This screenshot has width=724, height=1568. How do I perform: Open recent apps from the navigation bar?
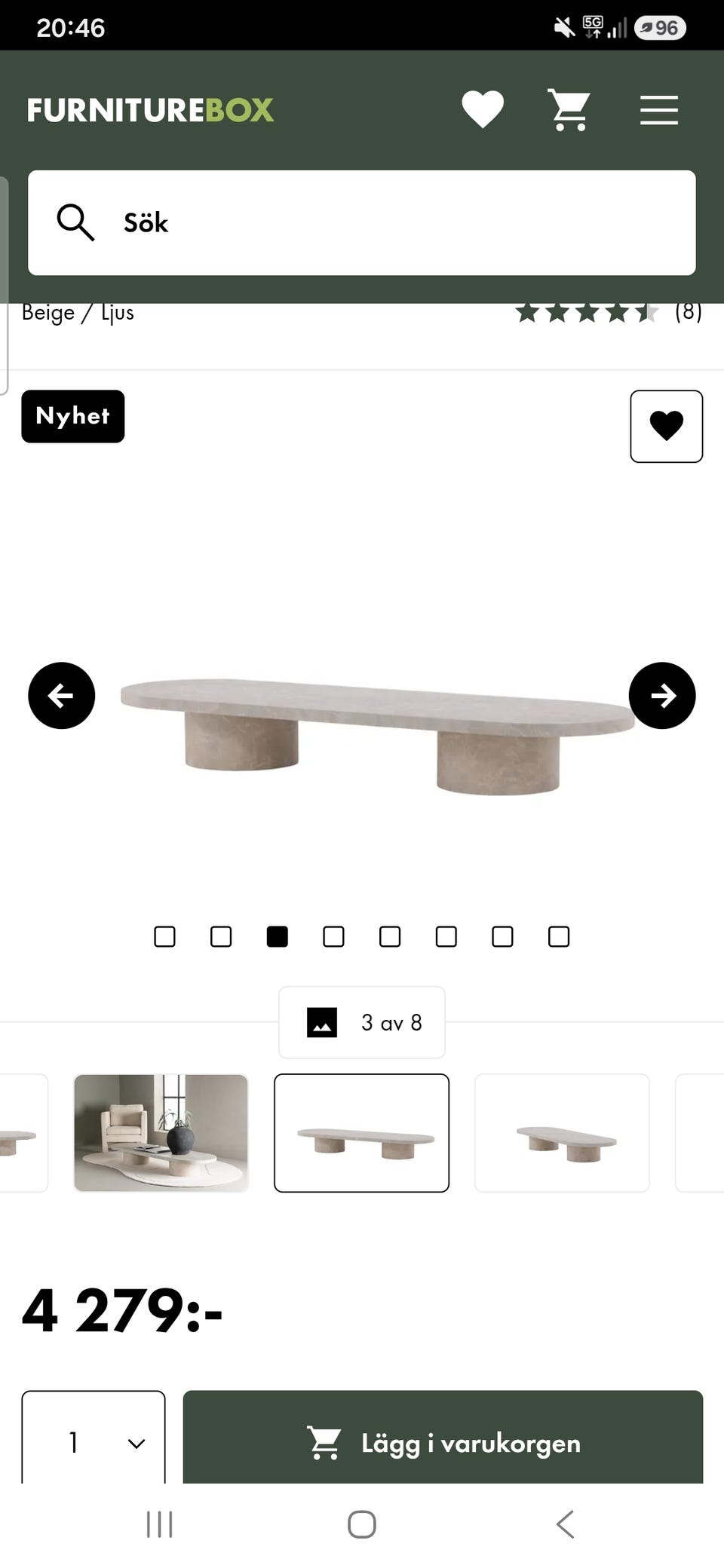click(x=159, y=1524)
